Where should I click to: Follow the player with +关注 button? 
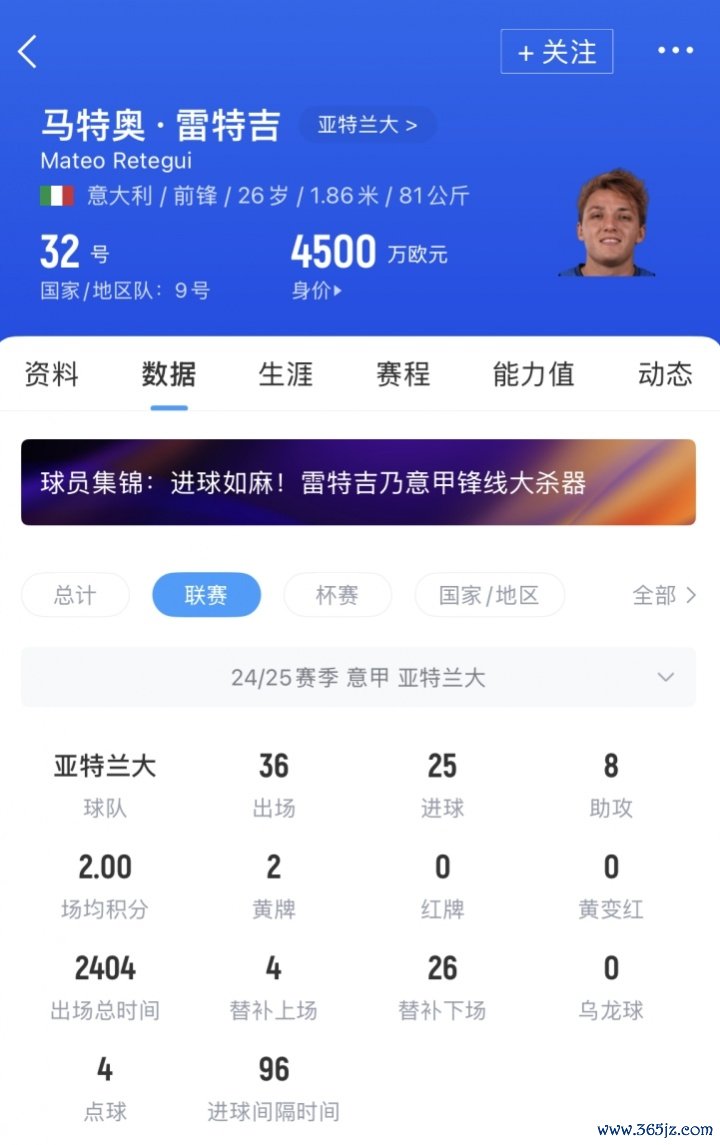[556, 52]
